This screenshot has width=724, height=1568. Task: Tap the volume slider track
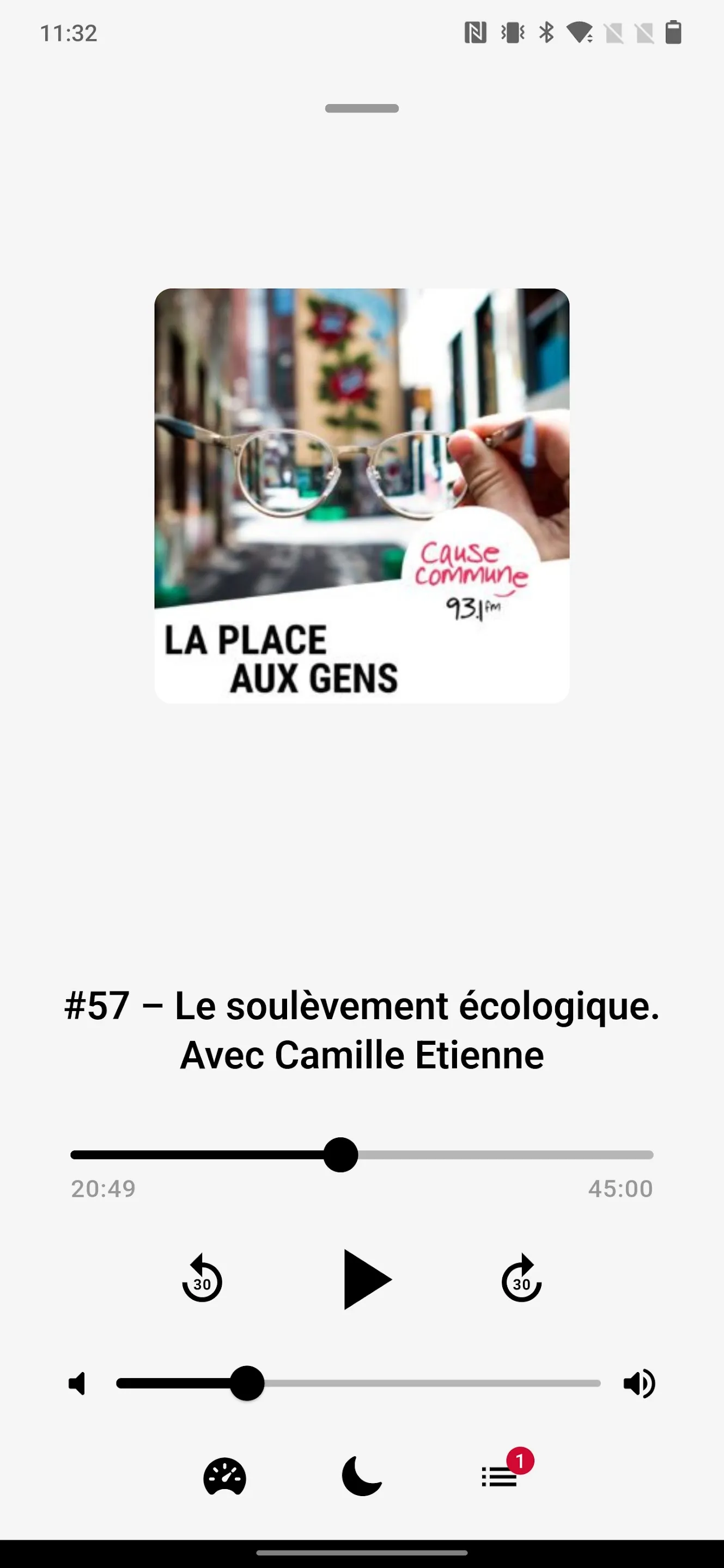[358, 1383]
